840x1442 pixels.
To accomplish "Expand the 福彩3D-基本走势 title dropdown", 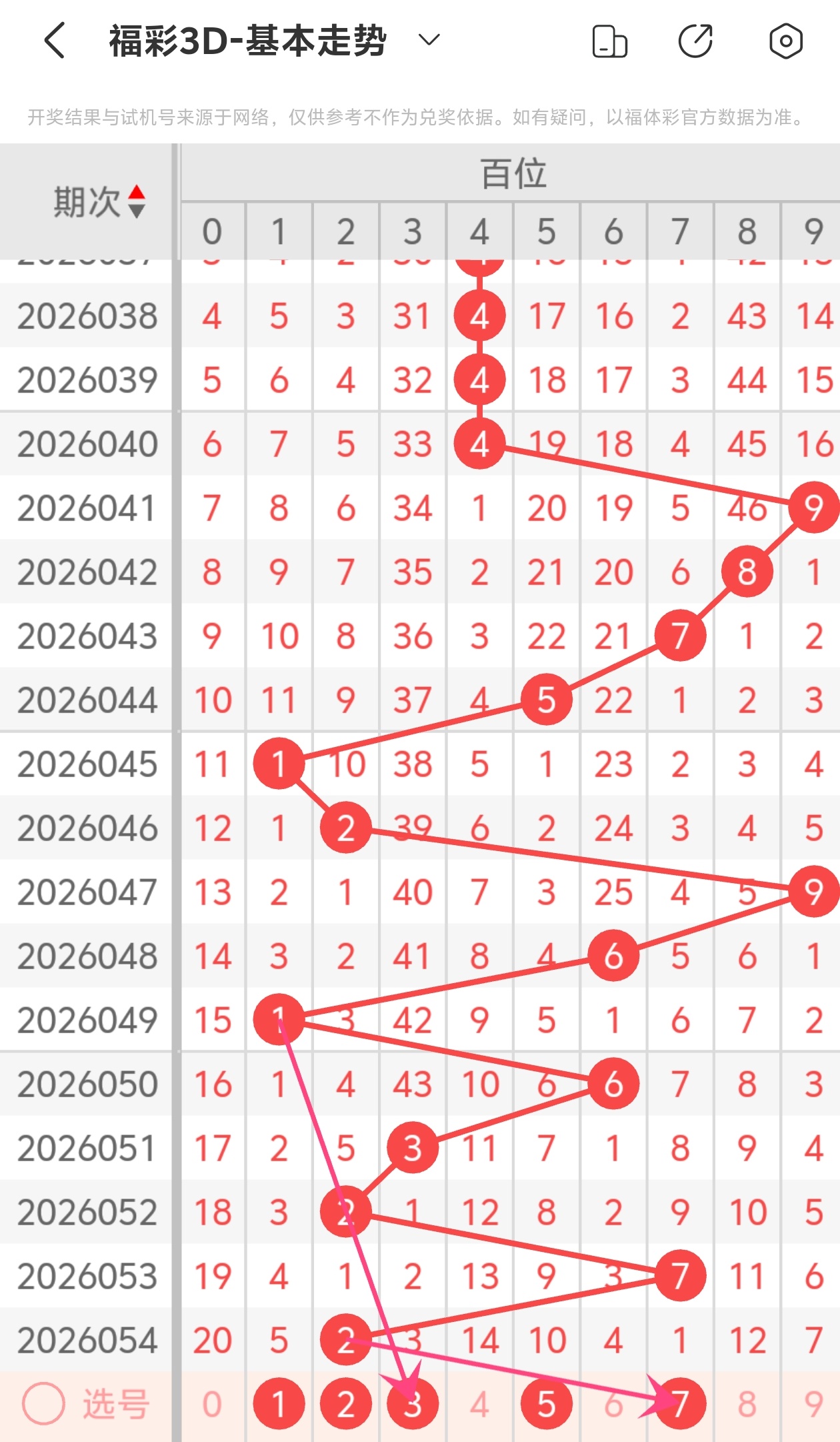I will pos(429,40).
